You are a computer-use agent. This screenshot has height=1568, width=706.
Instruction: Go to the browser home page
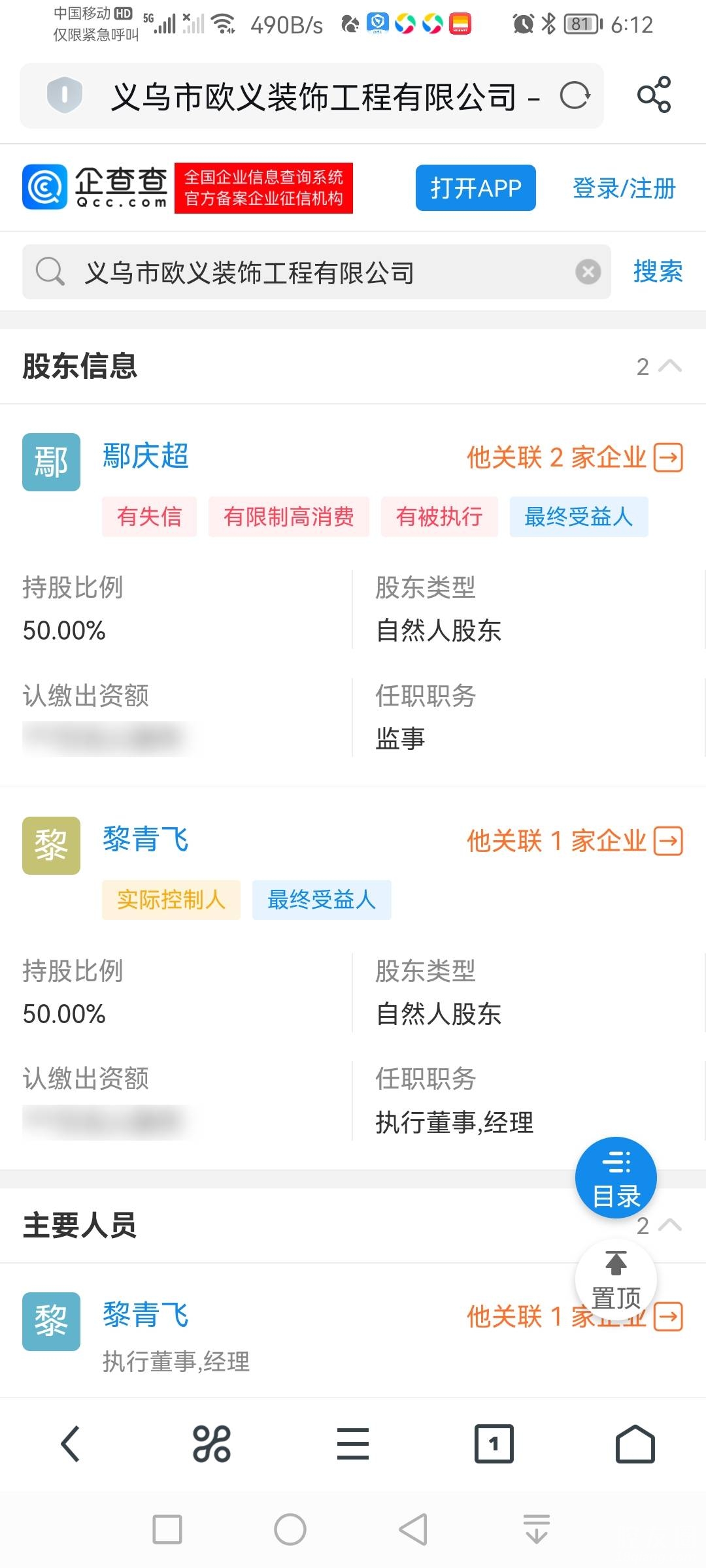[635, 1443]
